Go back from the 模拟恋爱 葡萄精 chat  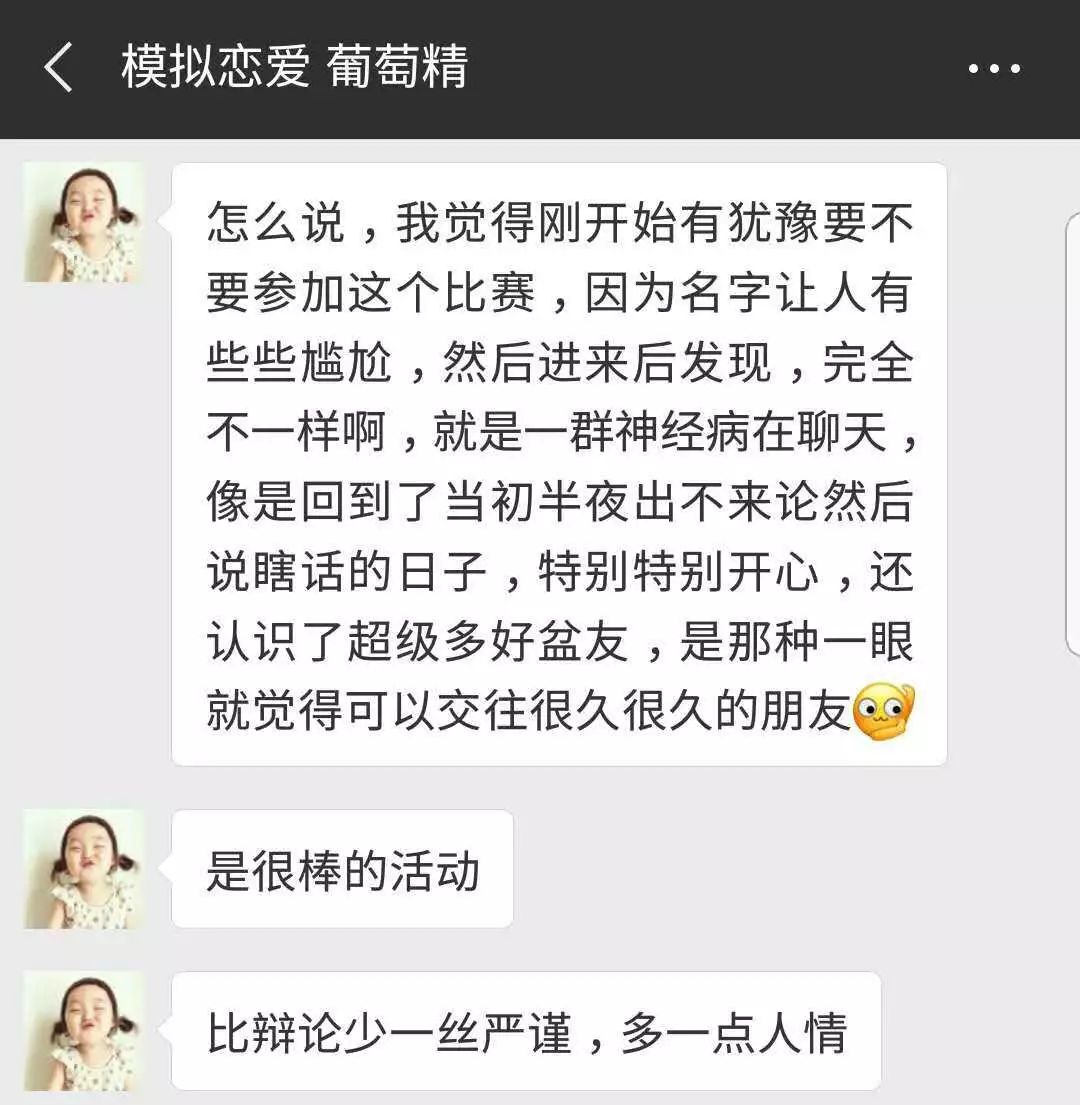click(x=58, y=68)
